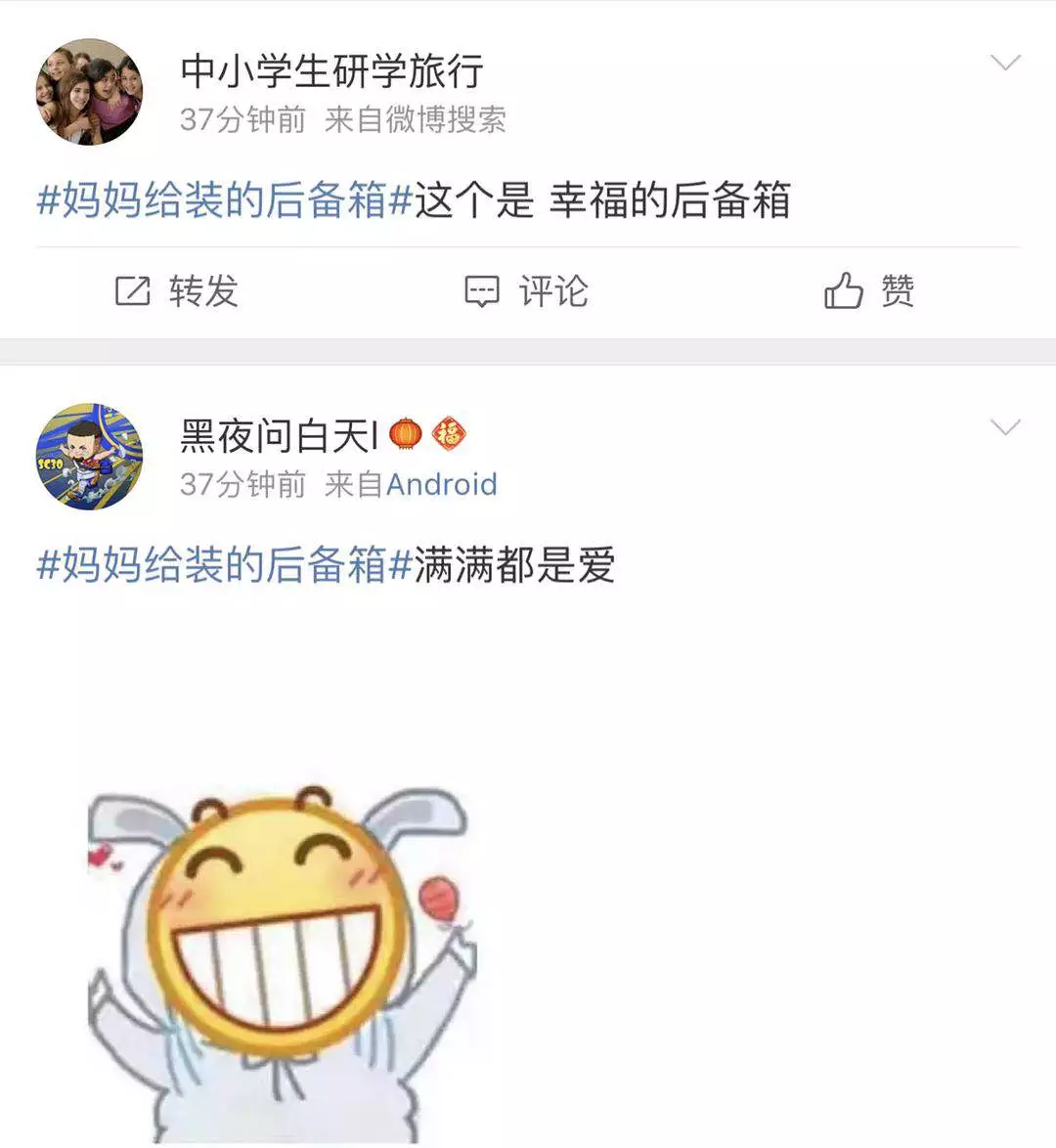
Task: View the smiling bunny image full size
Action: (x=279, y=963)
